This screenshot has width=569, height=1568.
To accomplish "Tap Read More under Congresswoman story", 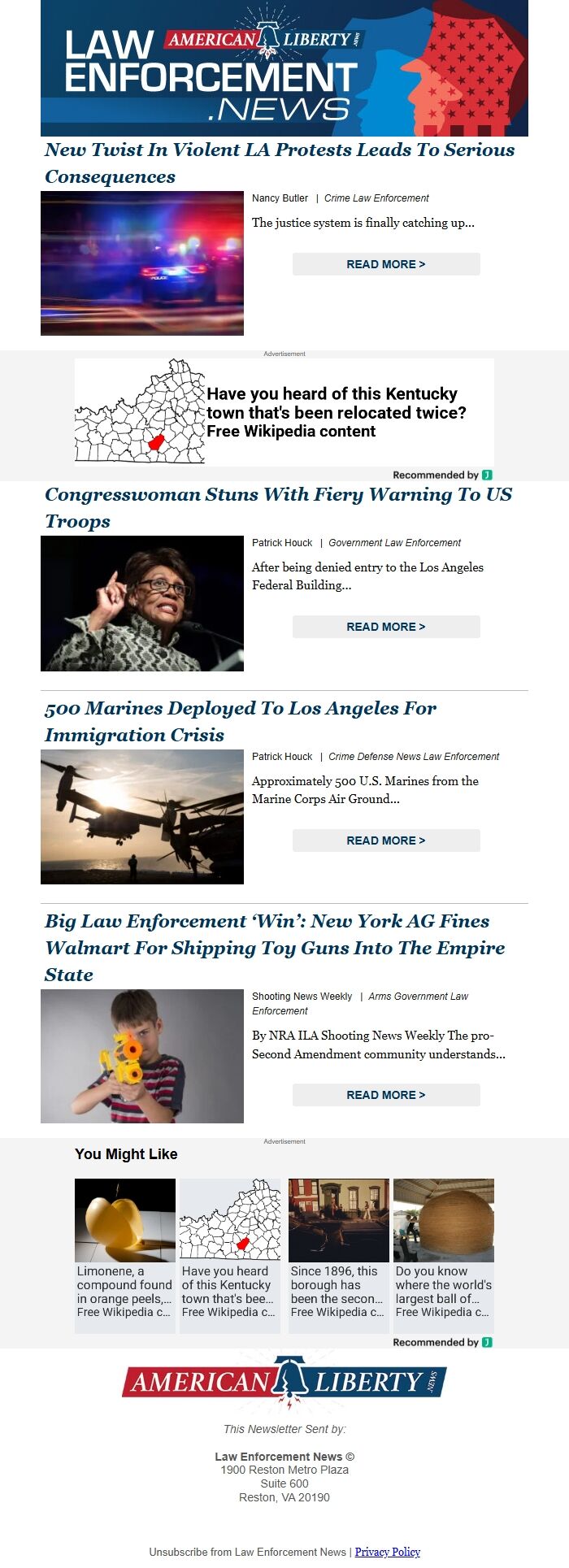I will [385, 627].
